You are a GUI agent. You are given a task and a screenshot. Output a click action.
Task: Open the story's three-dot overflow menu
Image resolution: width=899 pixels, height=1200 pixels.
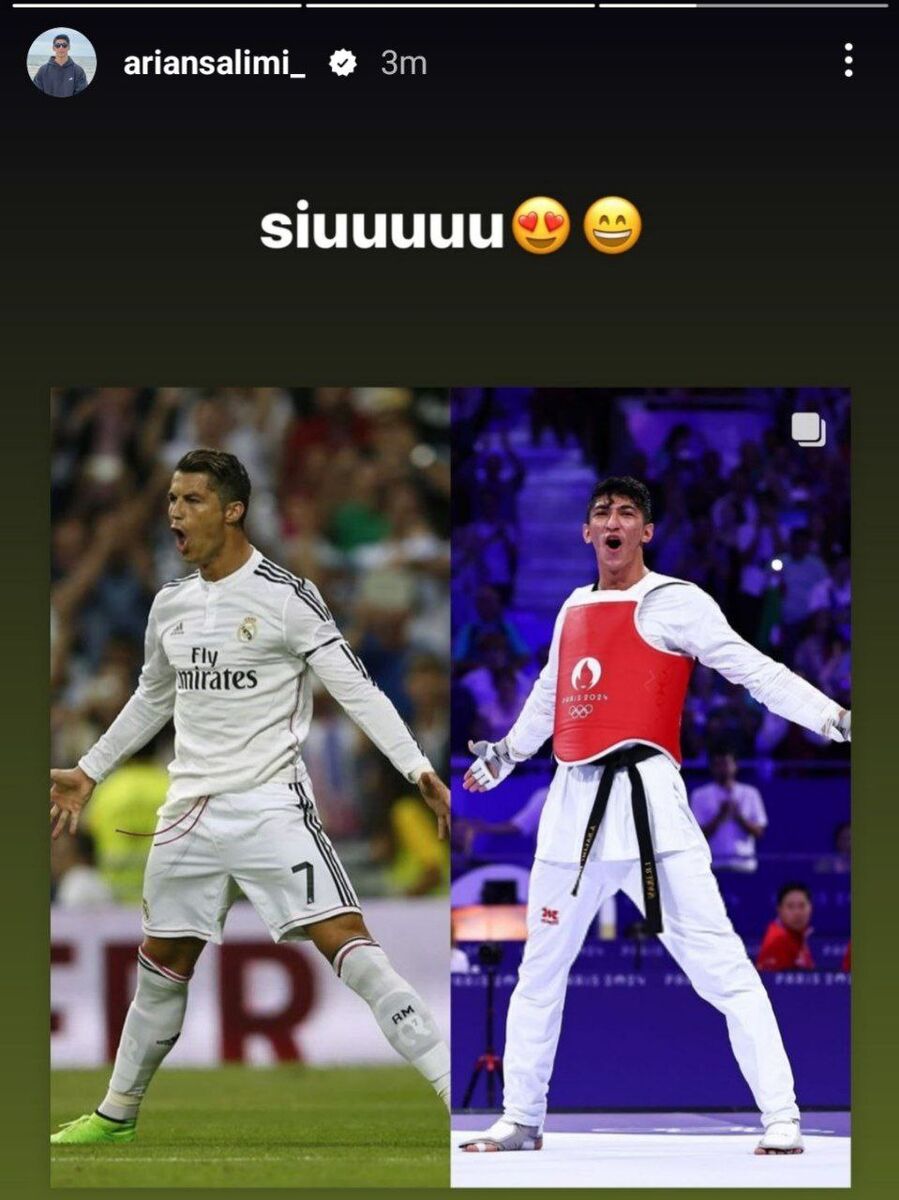848,61
